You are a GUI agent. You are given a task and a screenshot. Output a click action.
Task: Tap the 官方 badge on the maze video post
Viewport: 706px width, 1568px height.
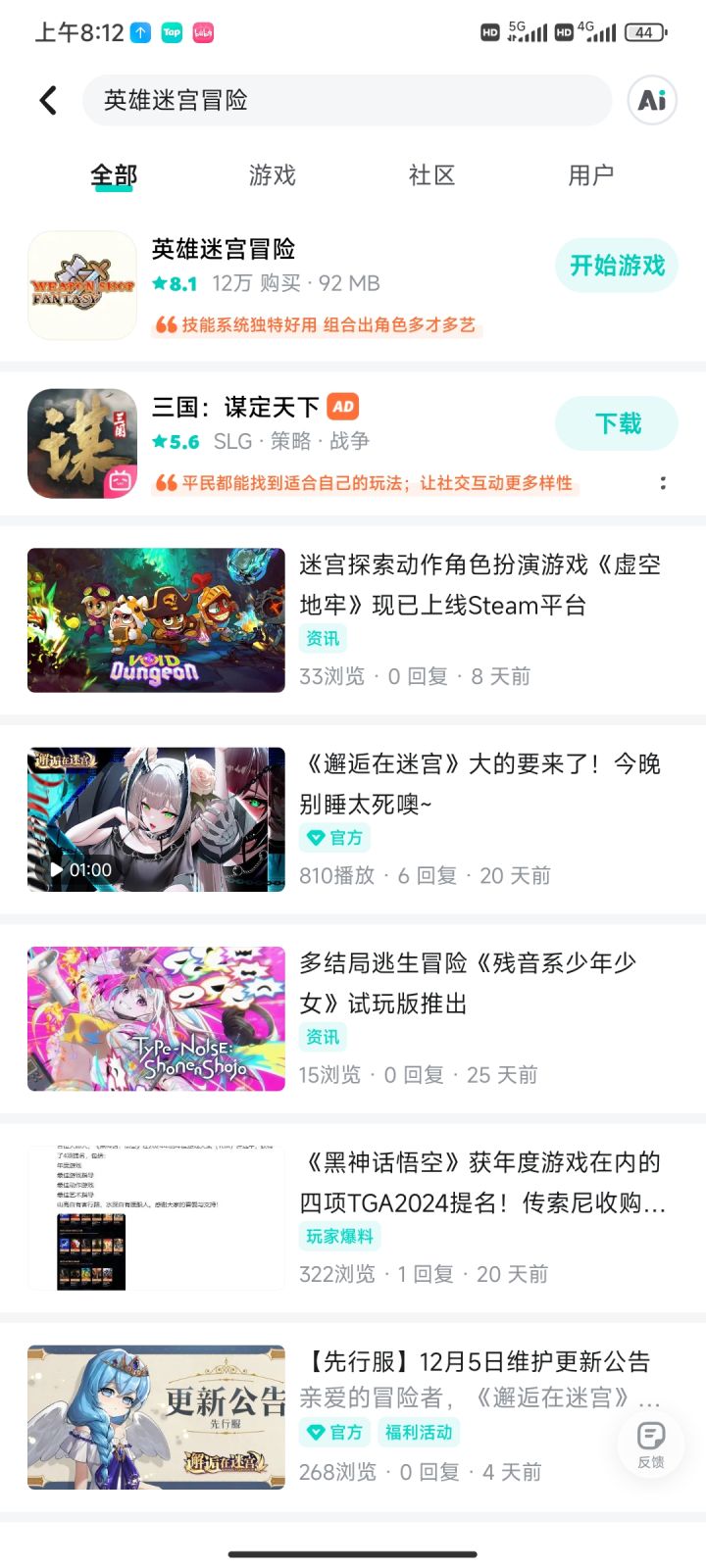coord(335,838)
